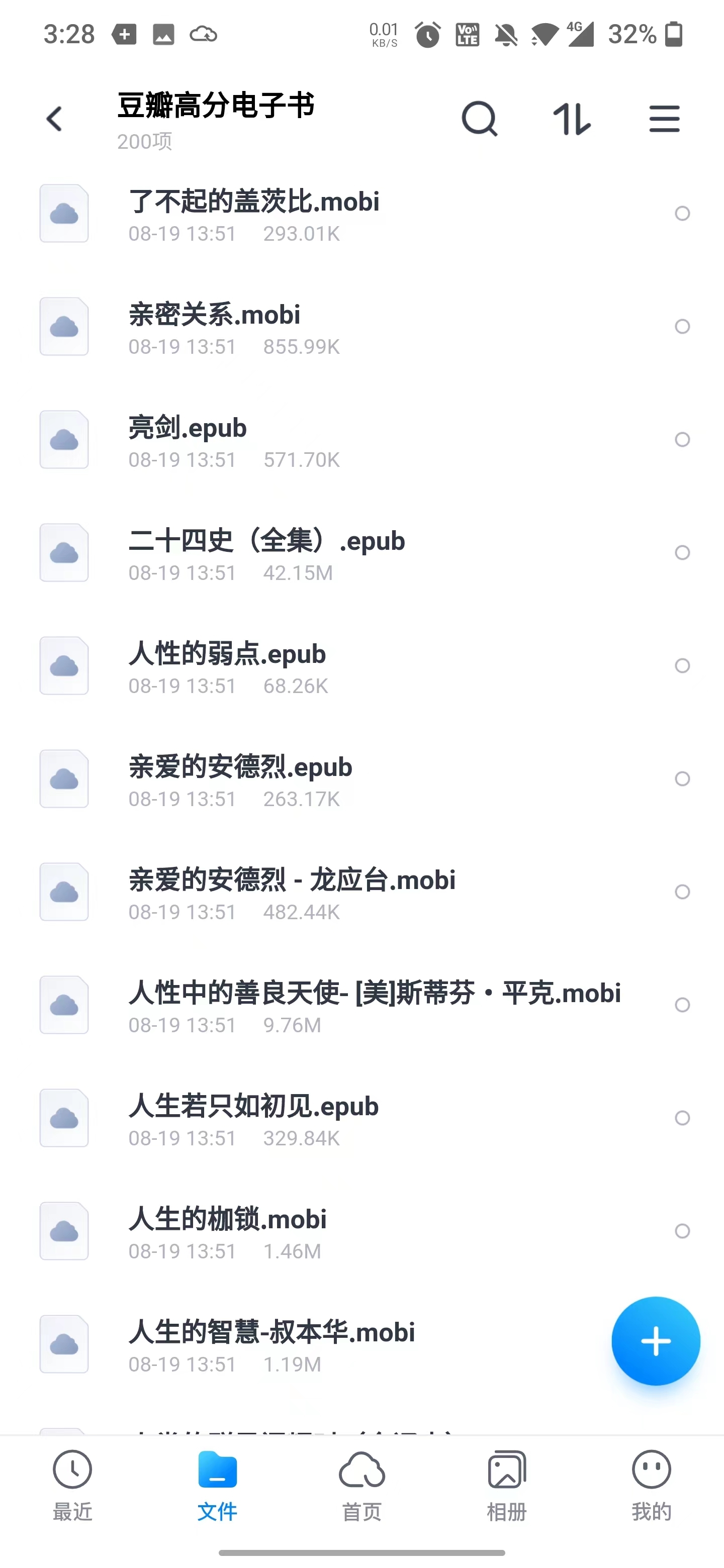
Task: Switch to the 我的 tab
Action: tap(652, 1485)
